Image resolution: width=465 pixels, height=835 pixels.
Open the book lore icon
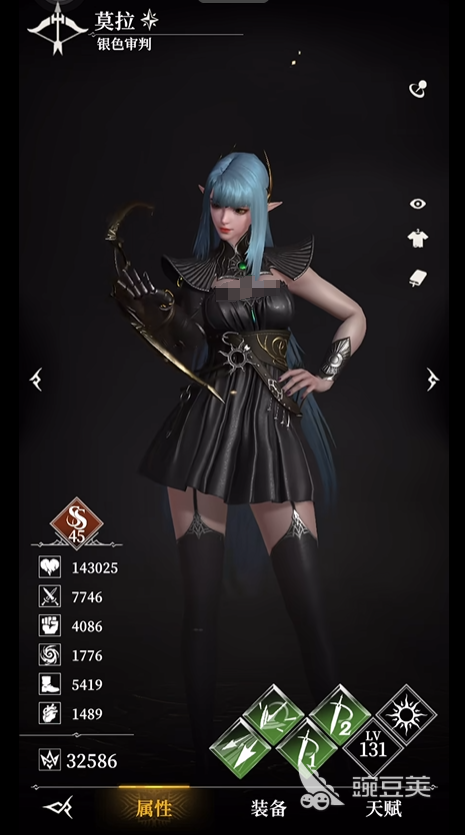pos(418,278)
